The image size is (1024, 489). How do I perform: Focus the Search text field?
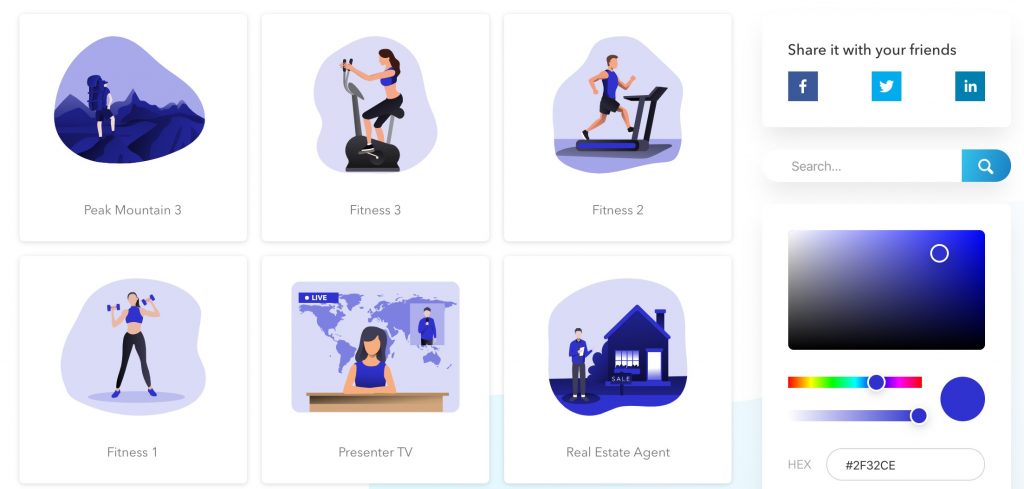coord(865,166)
